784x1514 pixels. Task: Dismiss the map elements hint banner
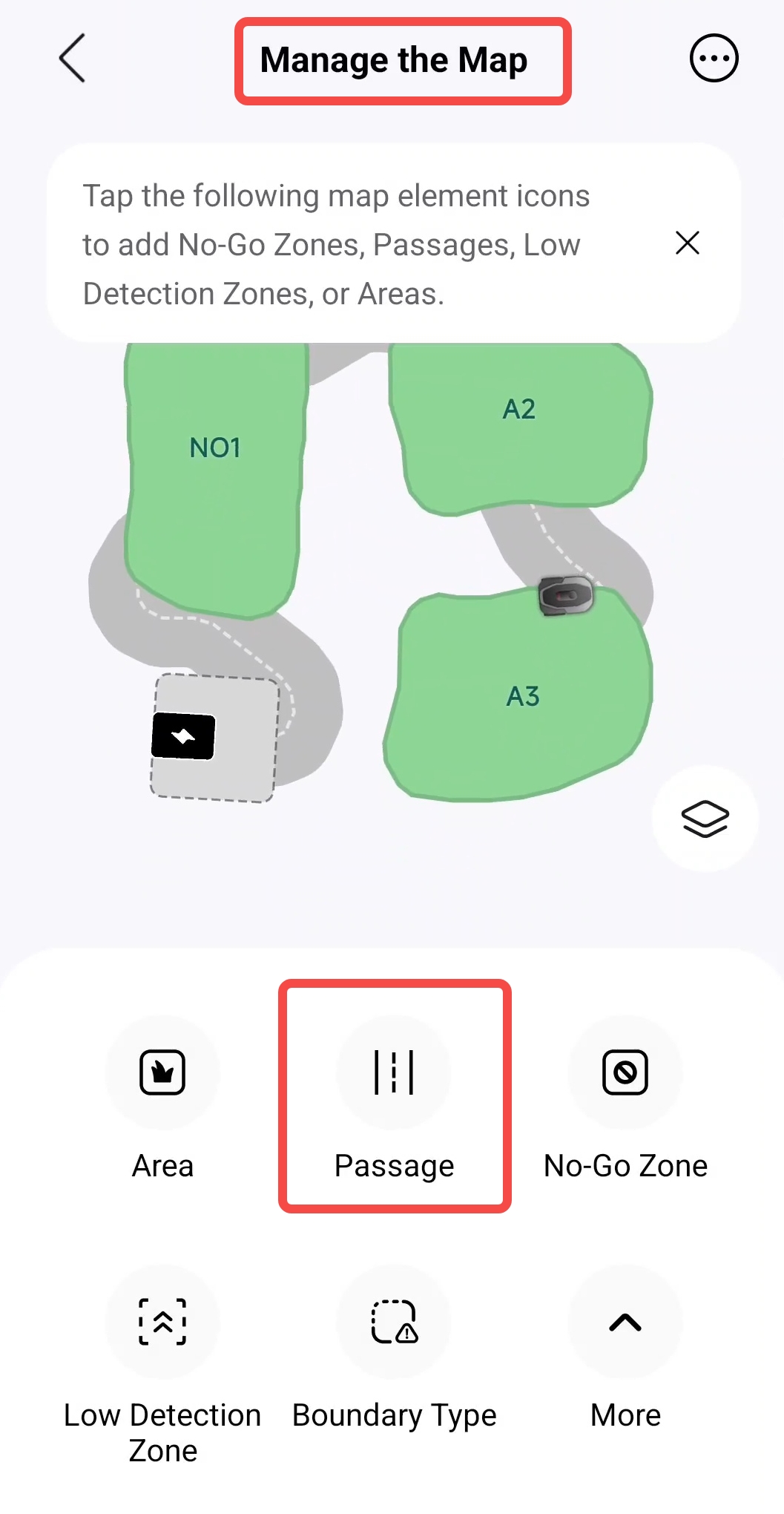[x=688, y=243]
